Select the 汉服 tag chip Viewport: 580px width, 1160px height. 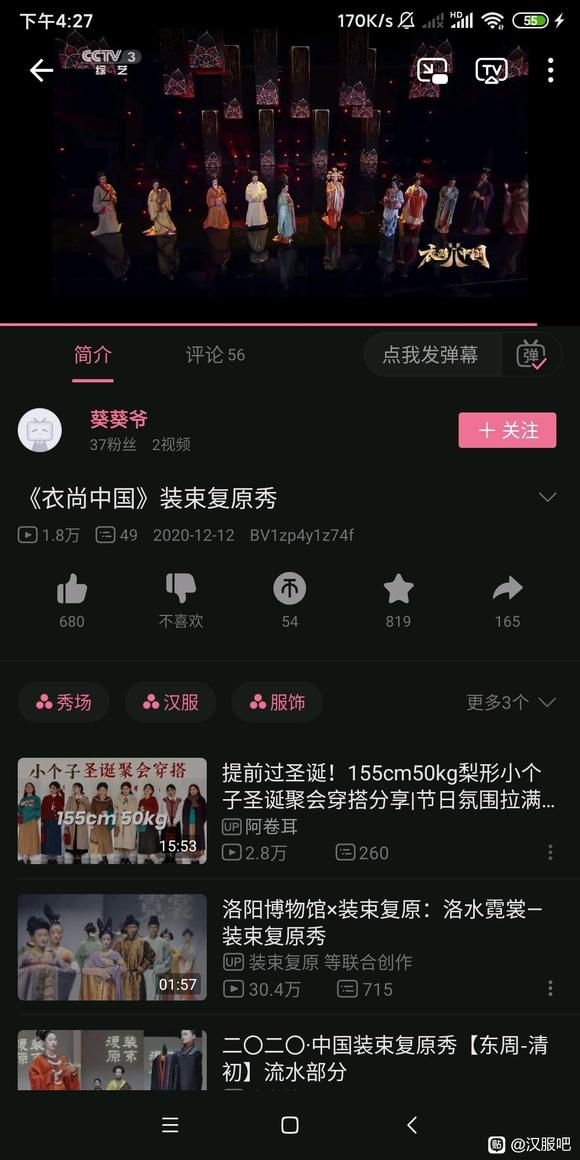(x=170, y=702)
